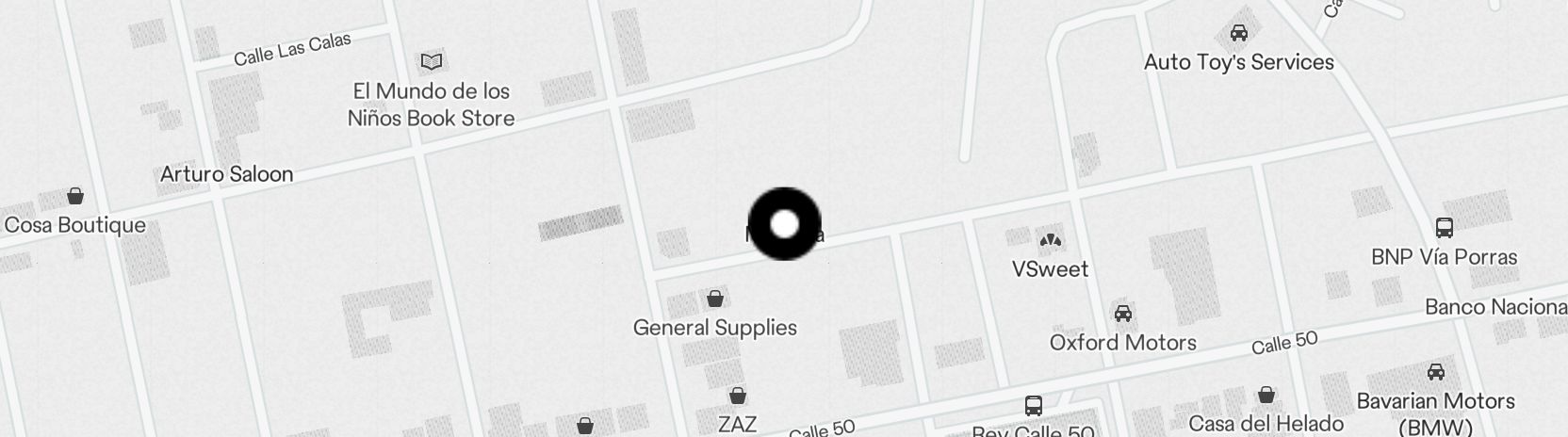Open the Oxford Motors place marker
The width and height of the screenshot is (1568, 437).
pos(1122,314)
